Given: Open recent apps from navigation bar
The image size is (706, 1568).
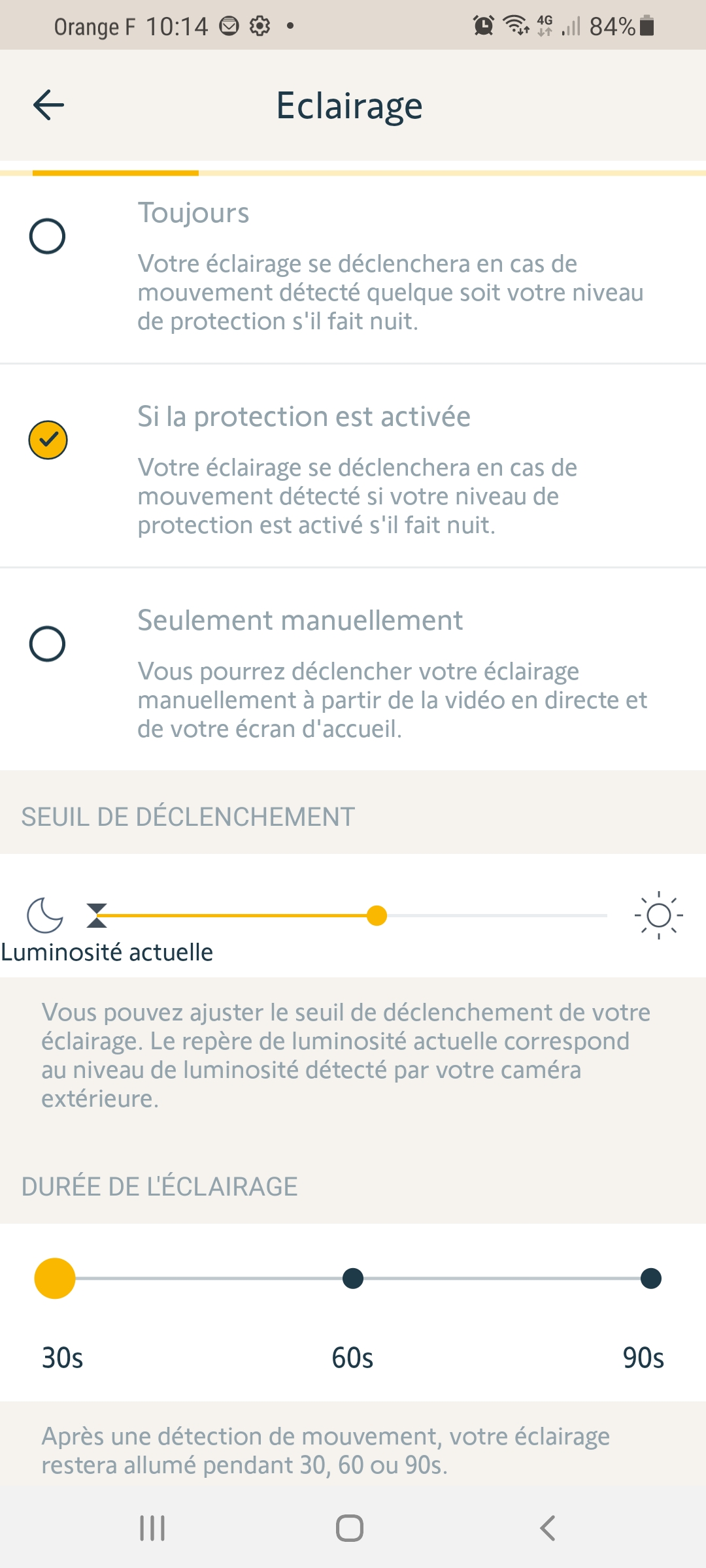Looking at the screenshot, I should 152,1528.
